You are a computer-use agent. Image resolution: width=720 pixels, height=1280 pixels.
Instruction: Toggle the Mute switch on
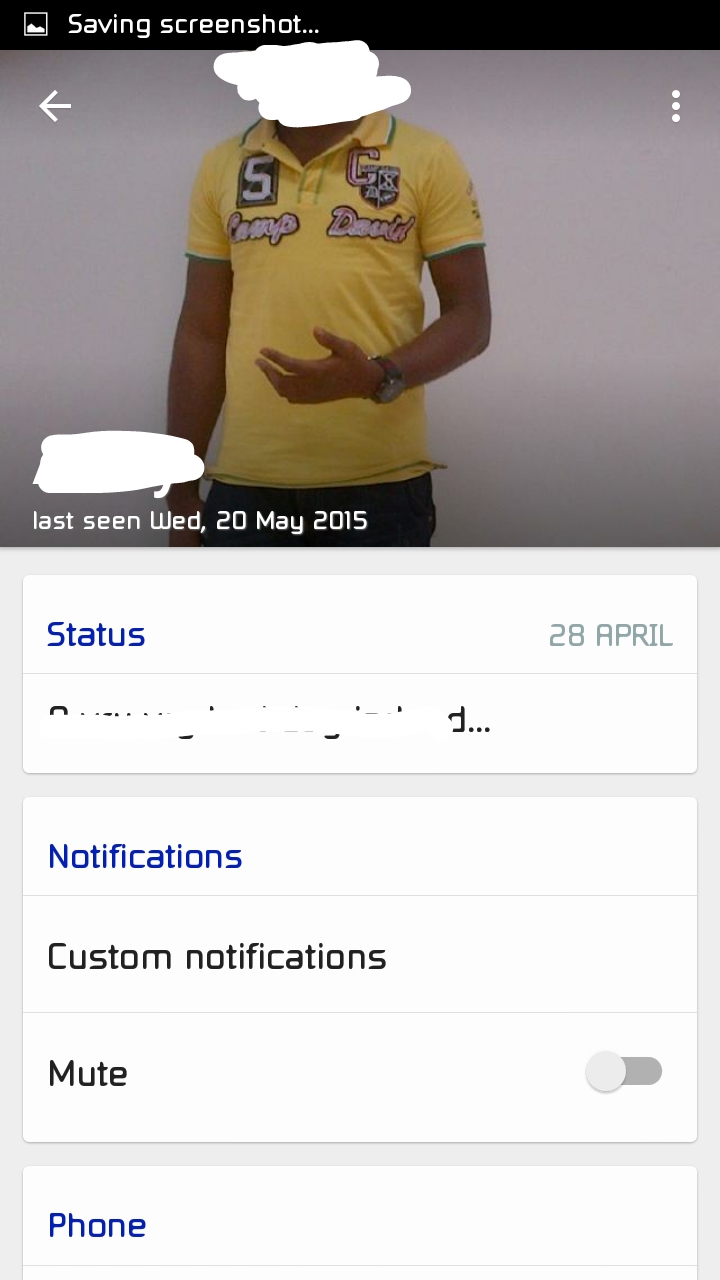624,1072
